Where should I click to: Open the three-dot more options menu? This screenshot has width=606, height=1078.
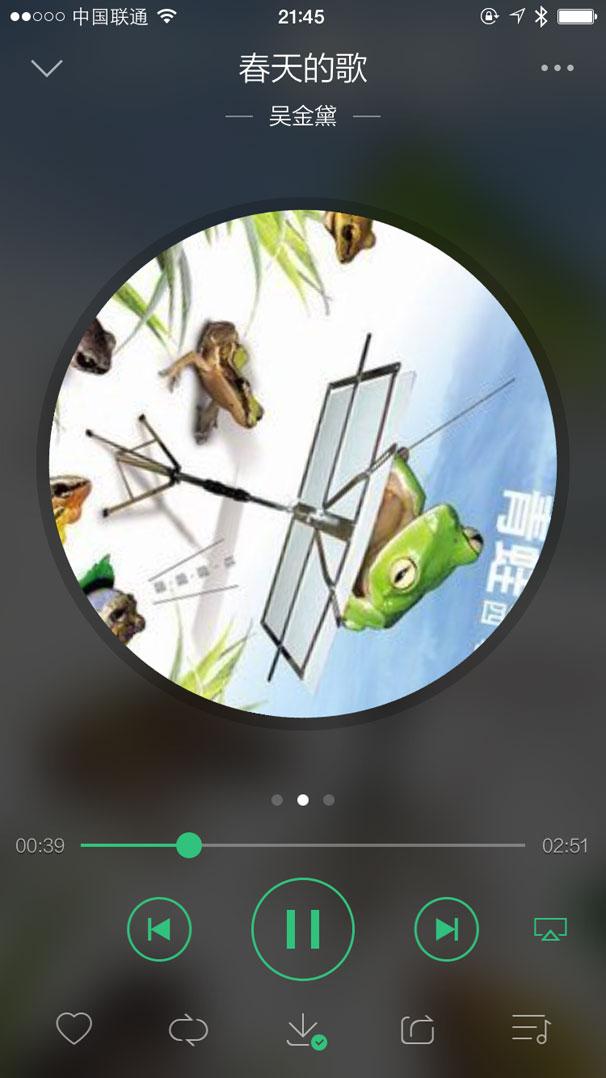point(557,68)
